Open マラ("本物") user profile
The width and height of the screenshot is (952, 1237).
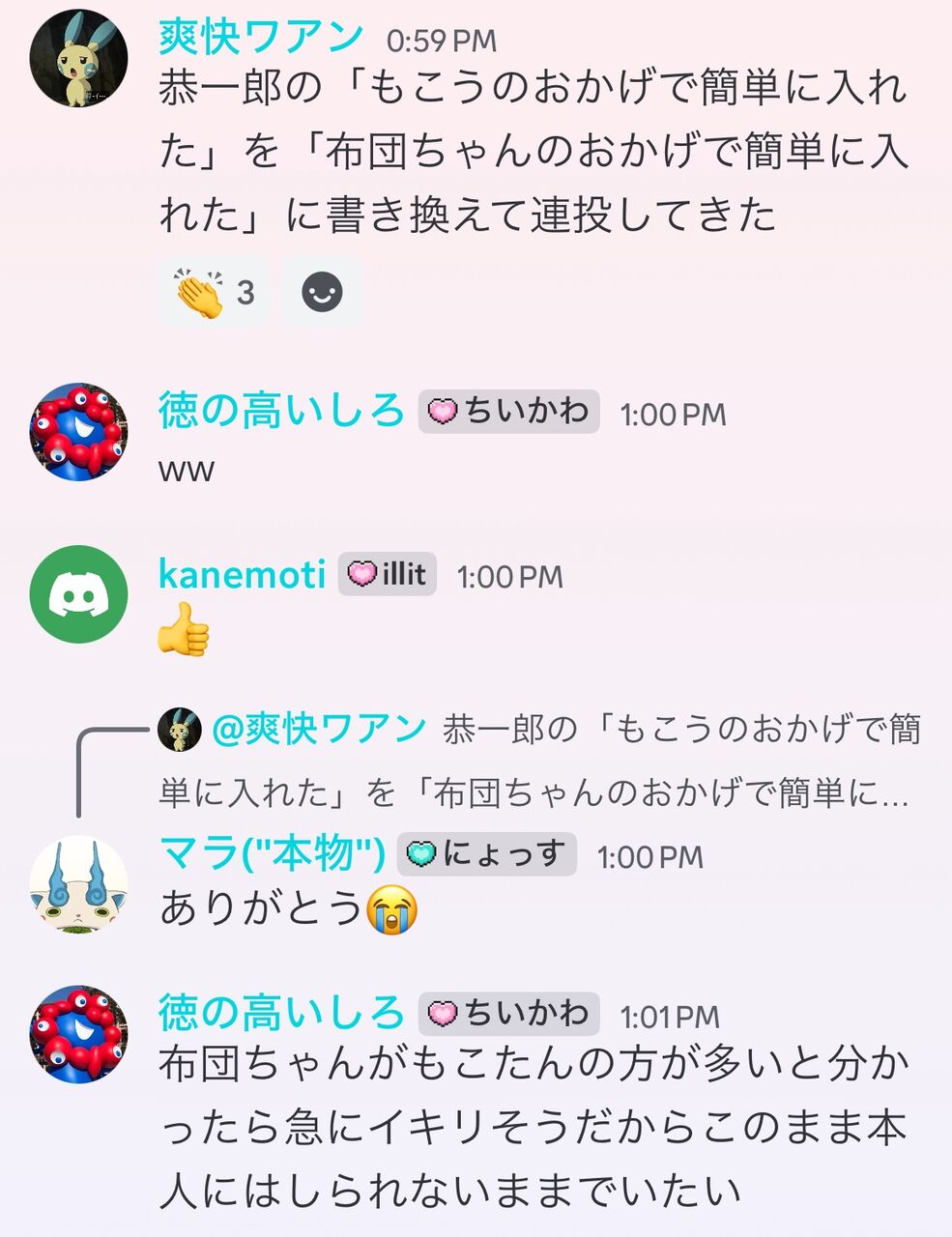click(x=272, y=853)
